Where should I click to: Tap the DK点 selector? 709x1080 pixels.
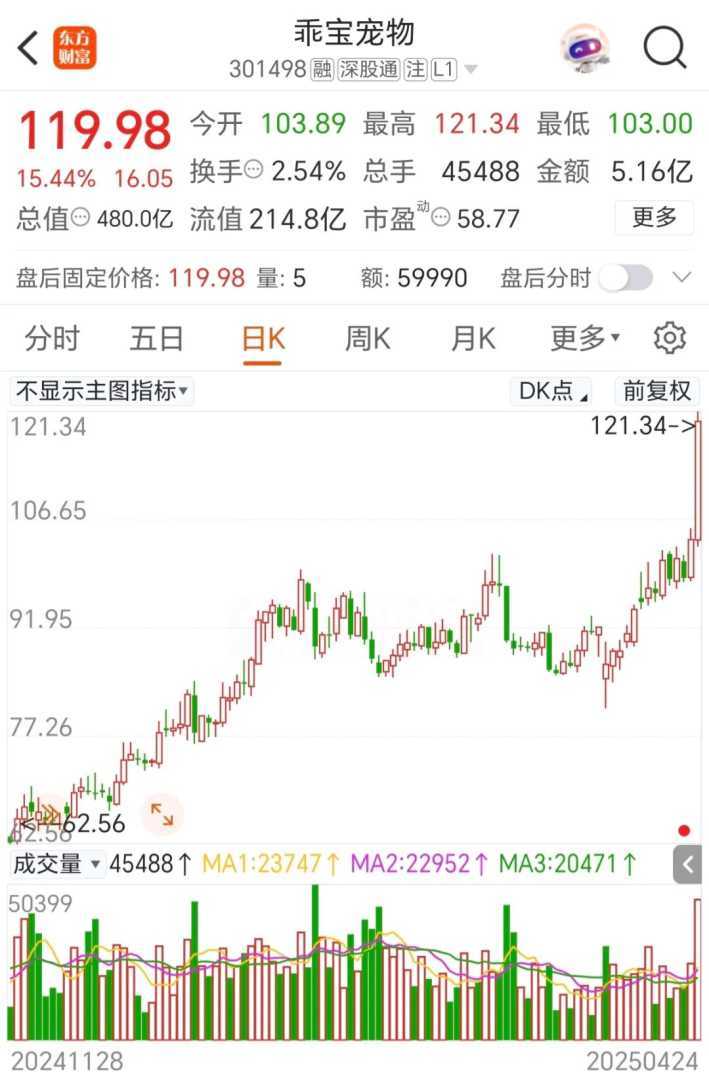pyautogui.click(x=553, y=391)
